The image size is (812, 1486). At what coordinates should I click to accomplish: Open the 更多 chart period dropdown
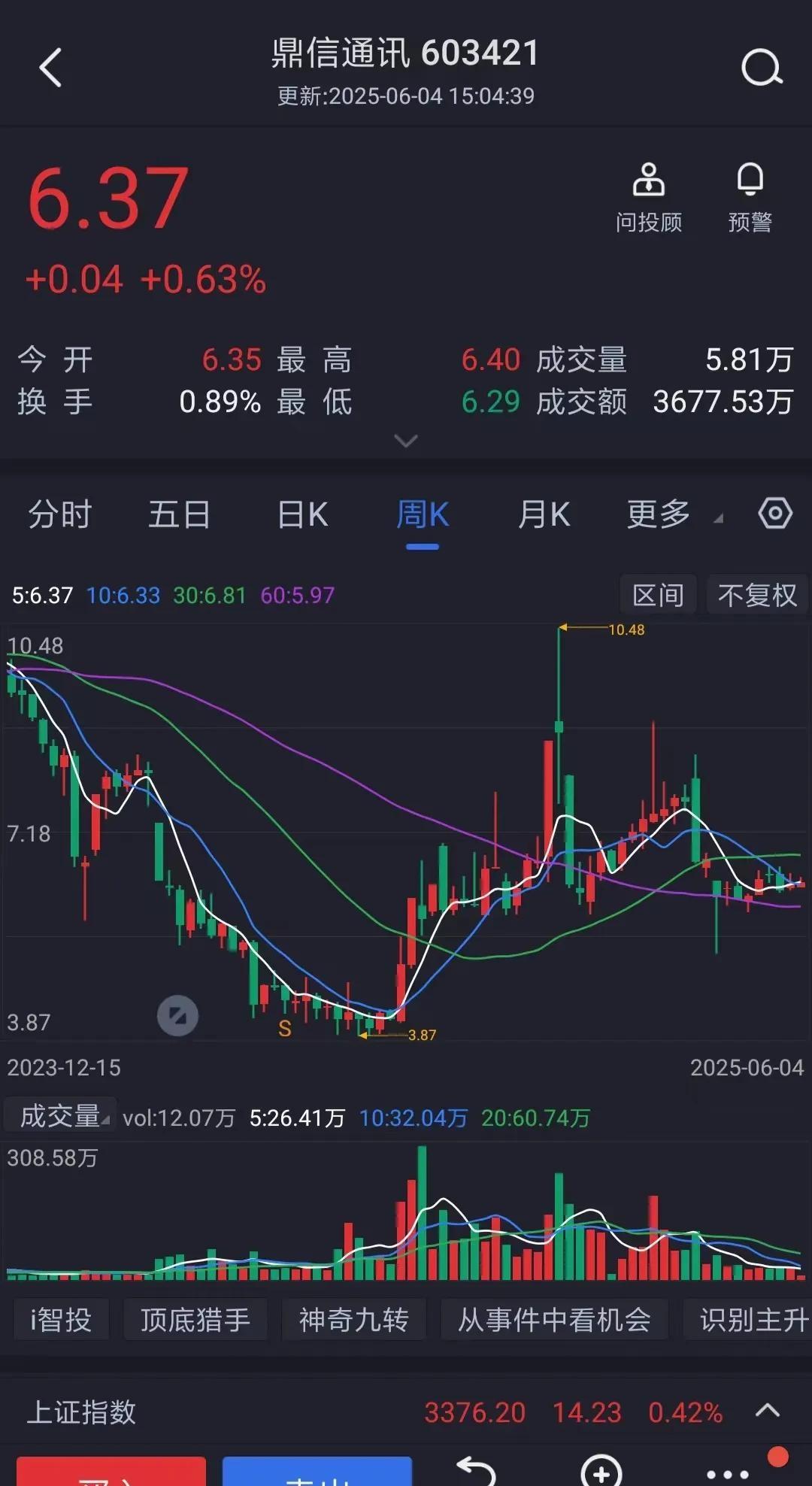click(x=674, y=515)
